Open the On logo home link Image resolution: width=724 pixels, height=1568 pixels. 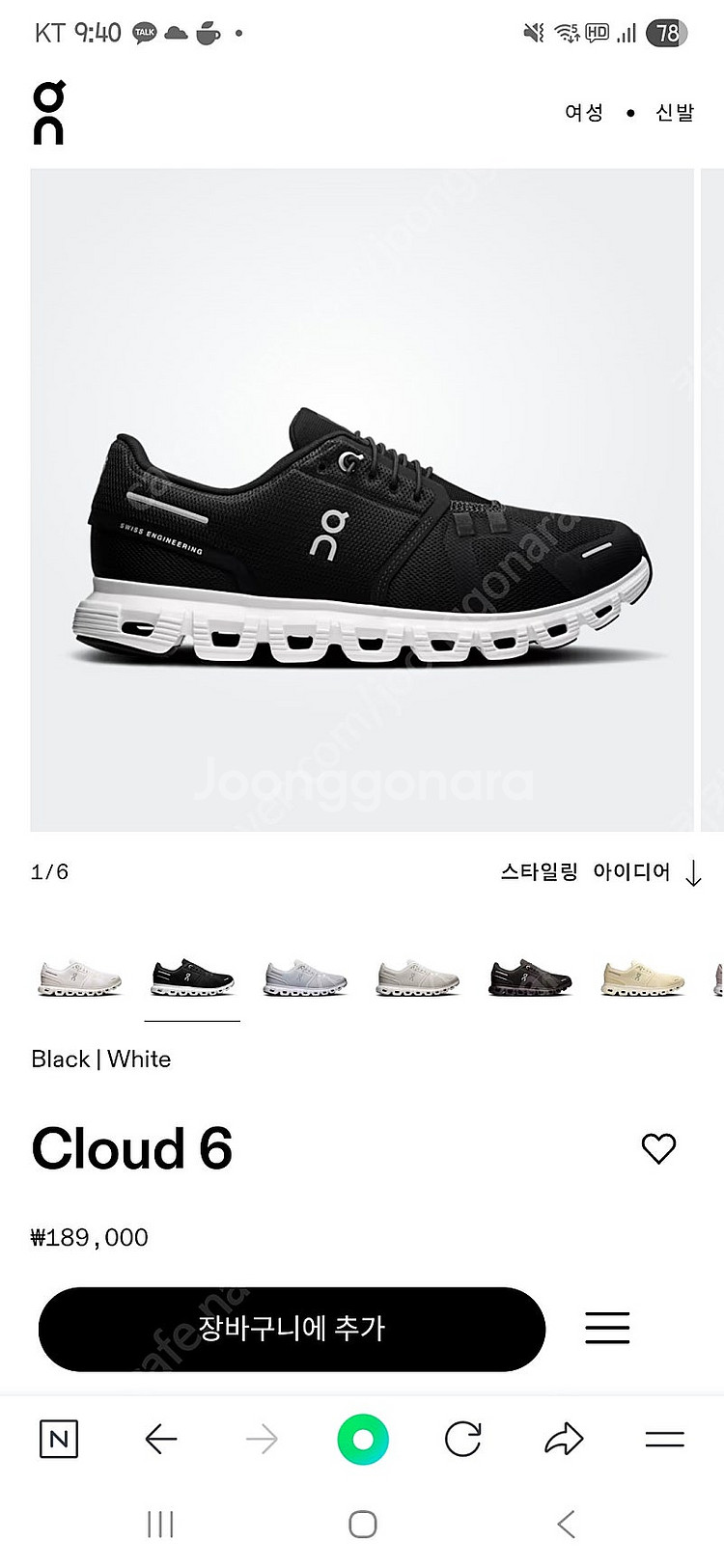[48, 113]
